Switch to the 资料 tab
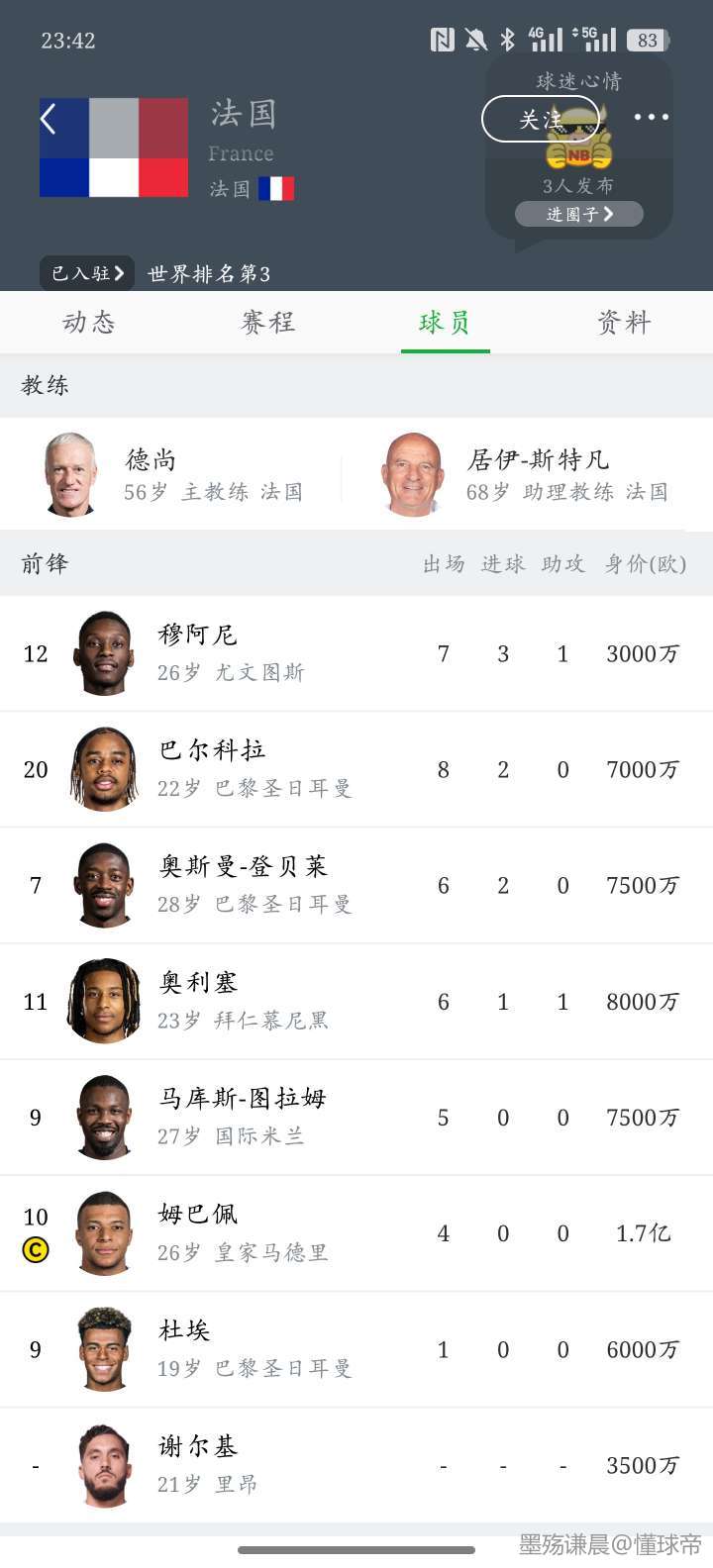Screen dimensions: 713x1568 (624, 323)
